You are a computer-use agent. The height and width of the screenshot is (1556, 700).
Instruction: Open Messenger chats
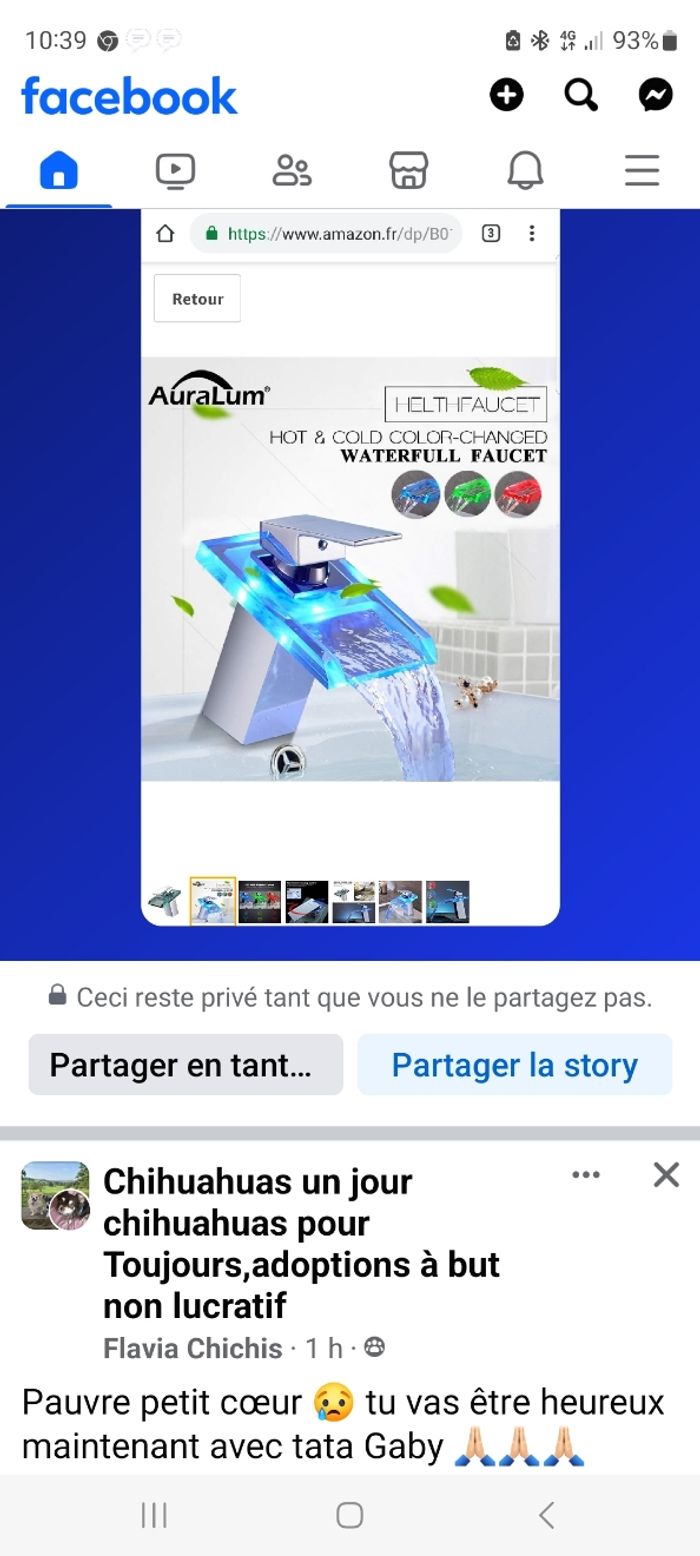(x=656, y=95)
